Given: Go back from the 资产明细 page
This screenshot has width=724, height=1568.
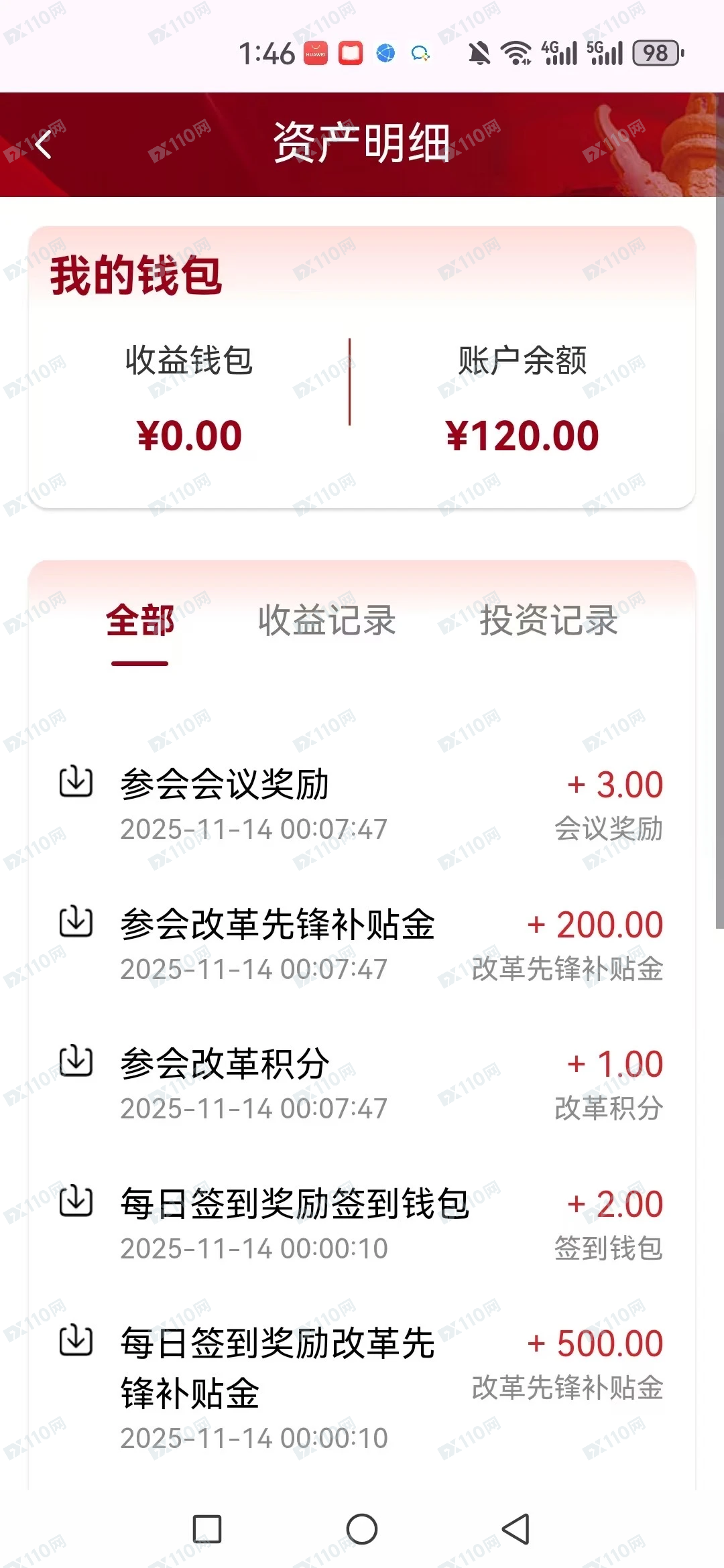Looking at the screenshot, I should (x=44, y=144).
